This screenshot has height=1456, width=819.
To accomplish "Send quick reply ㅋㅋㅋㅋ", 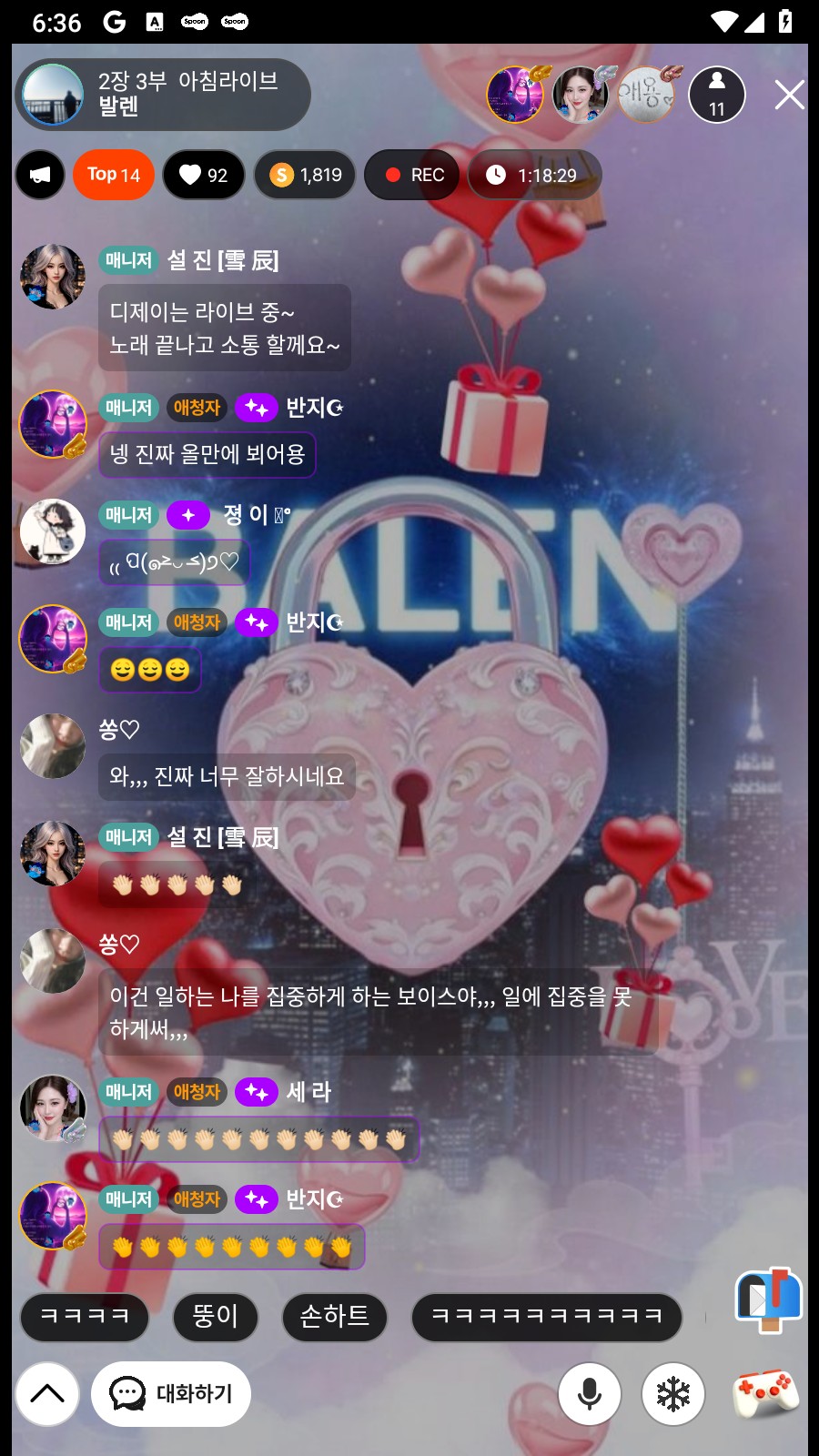I will pyautogui.click(x=85, y=1317).
